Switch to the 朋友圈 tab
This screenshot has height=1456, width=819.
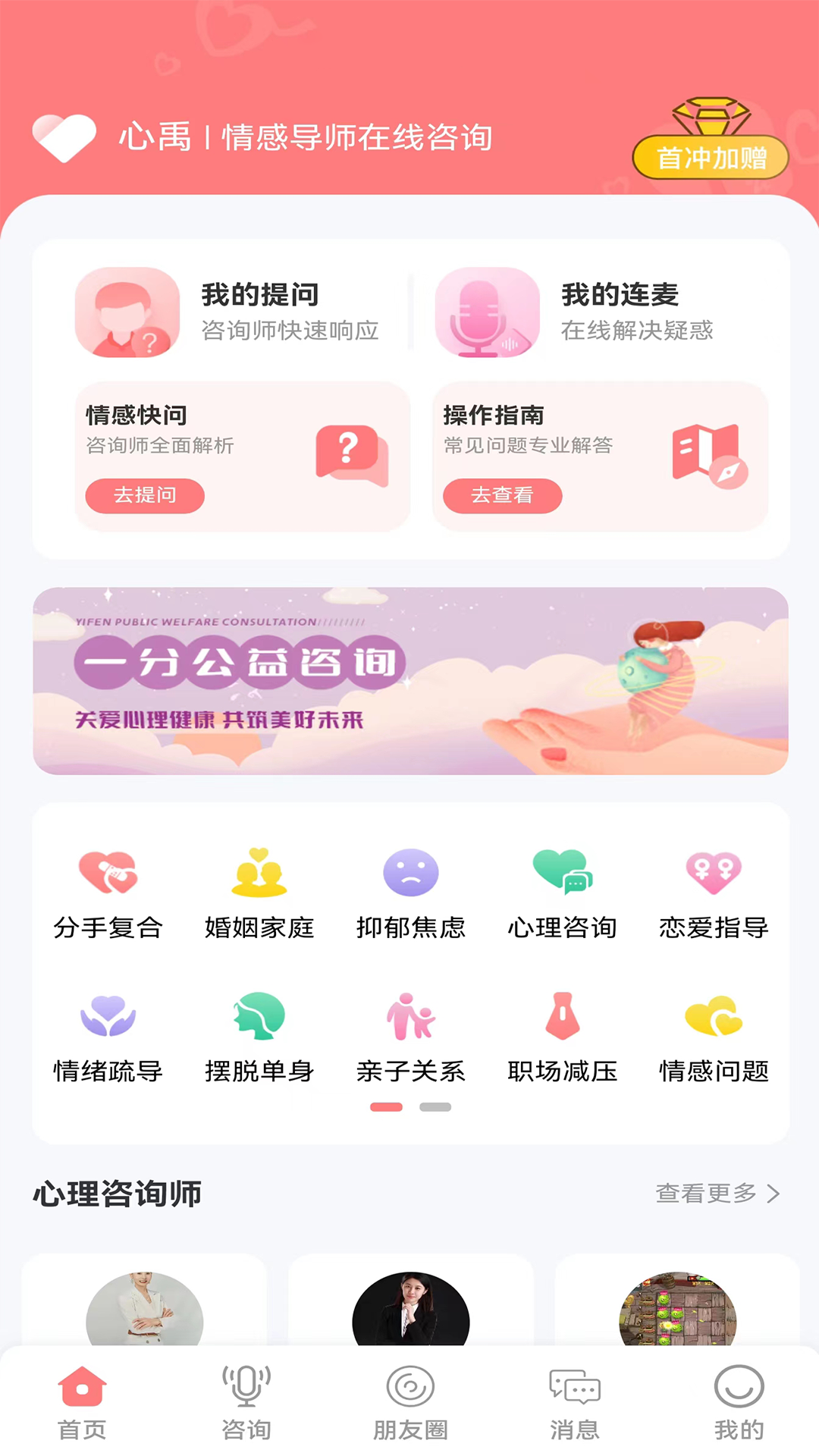click(x=410, y=1403)
